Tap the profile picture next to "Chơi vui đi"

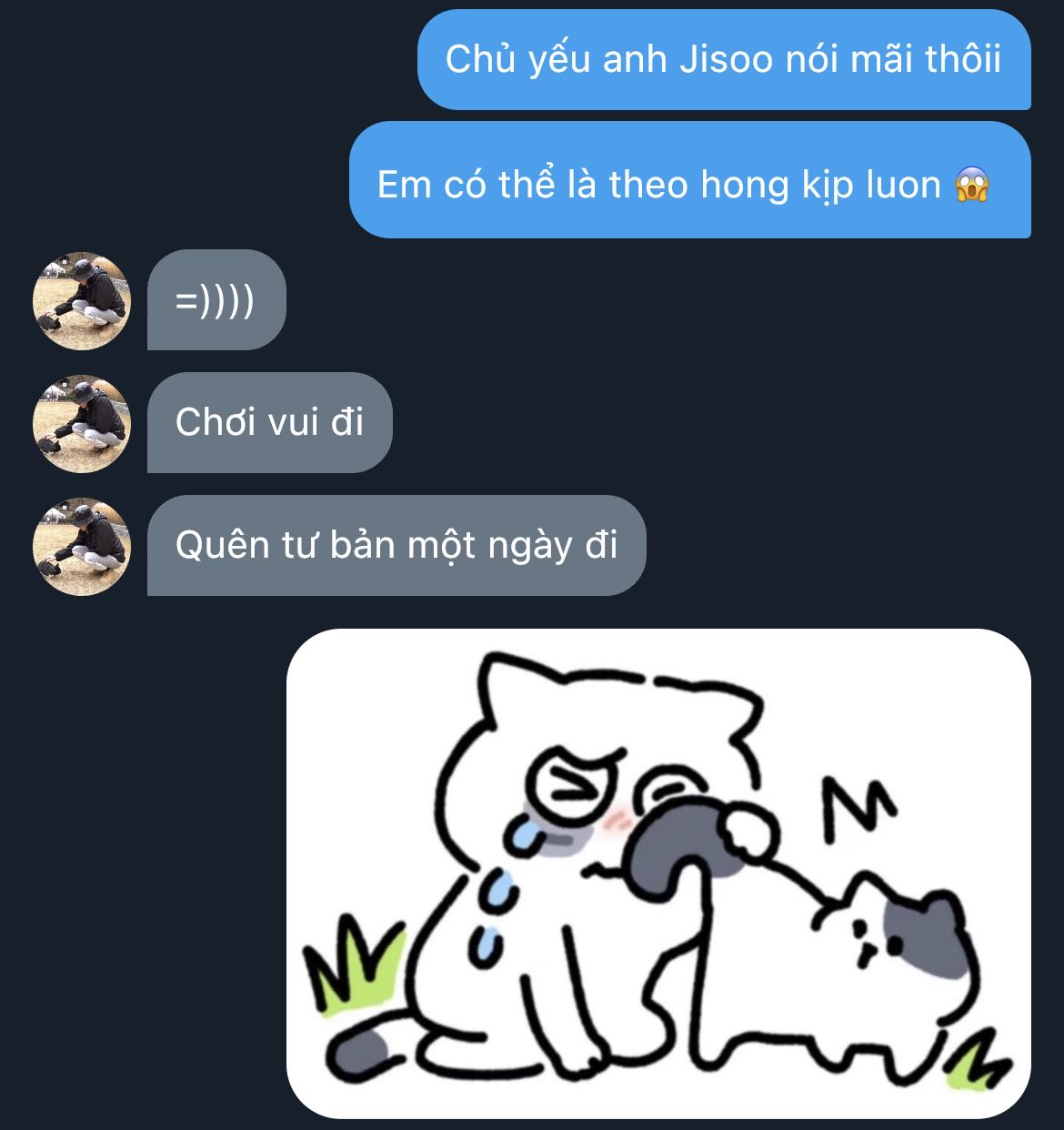coord(82,423)
